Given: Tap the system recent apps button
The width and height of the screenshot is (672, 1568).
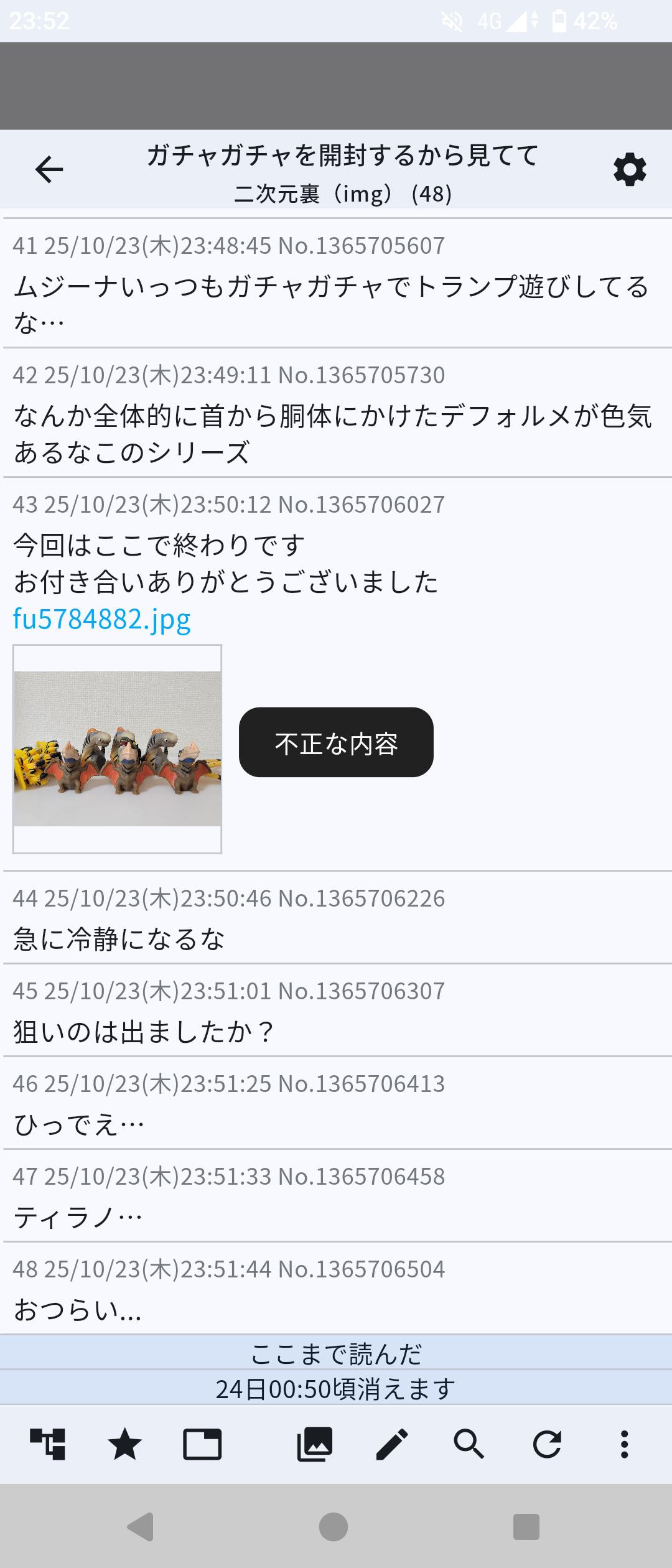Looking at the screenshot, I should [526, 1526].
